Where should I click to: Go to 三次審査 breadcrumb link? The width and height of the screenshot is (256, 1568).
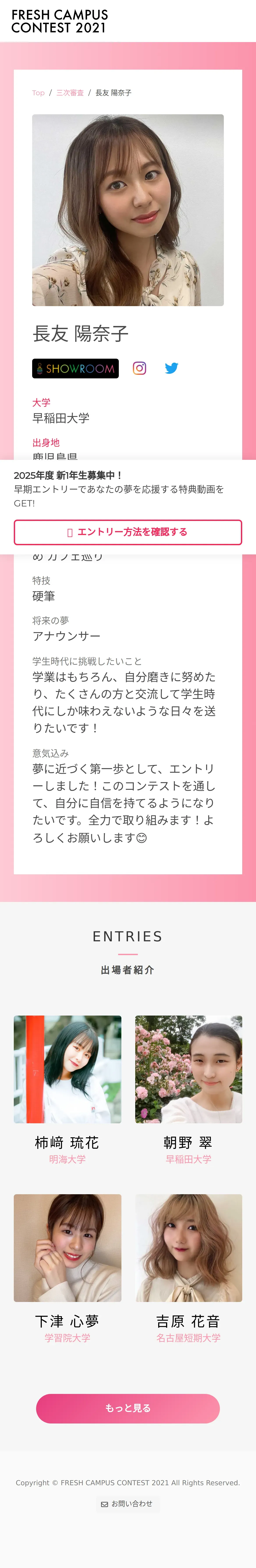pyautogui.click(x=70, y=93)
